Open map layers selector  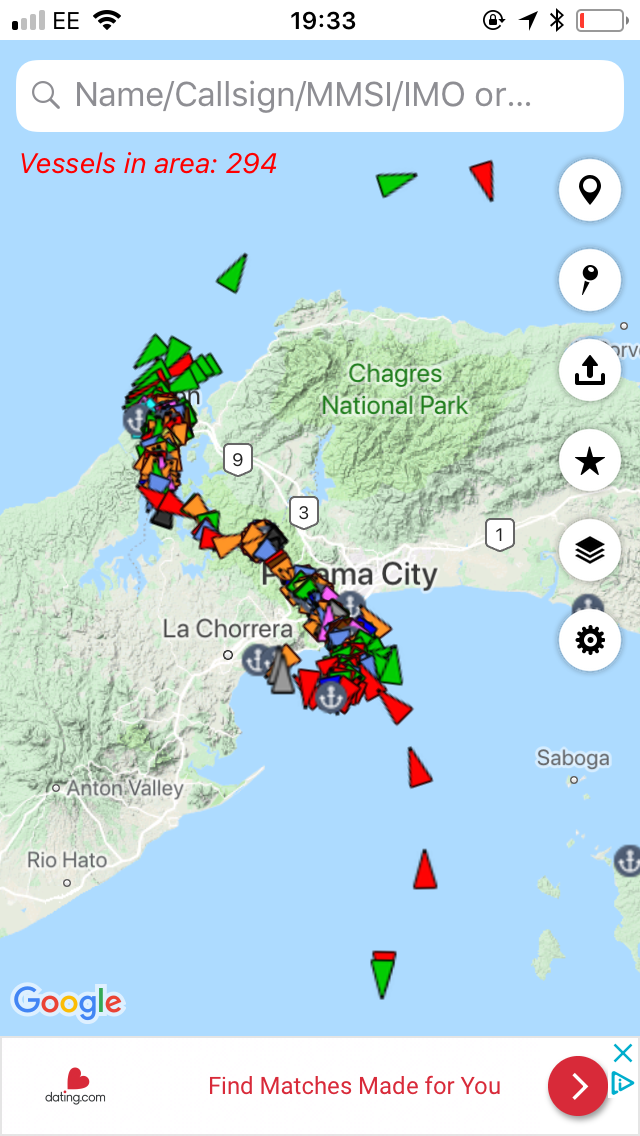589,551
